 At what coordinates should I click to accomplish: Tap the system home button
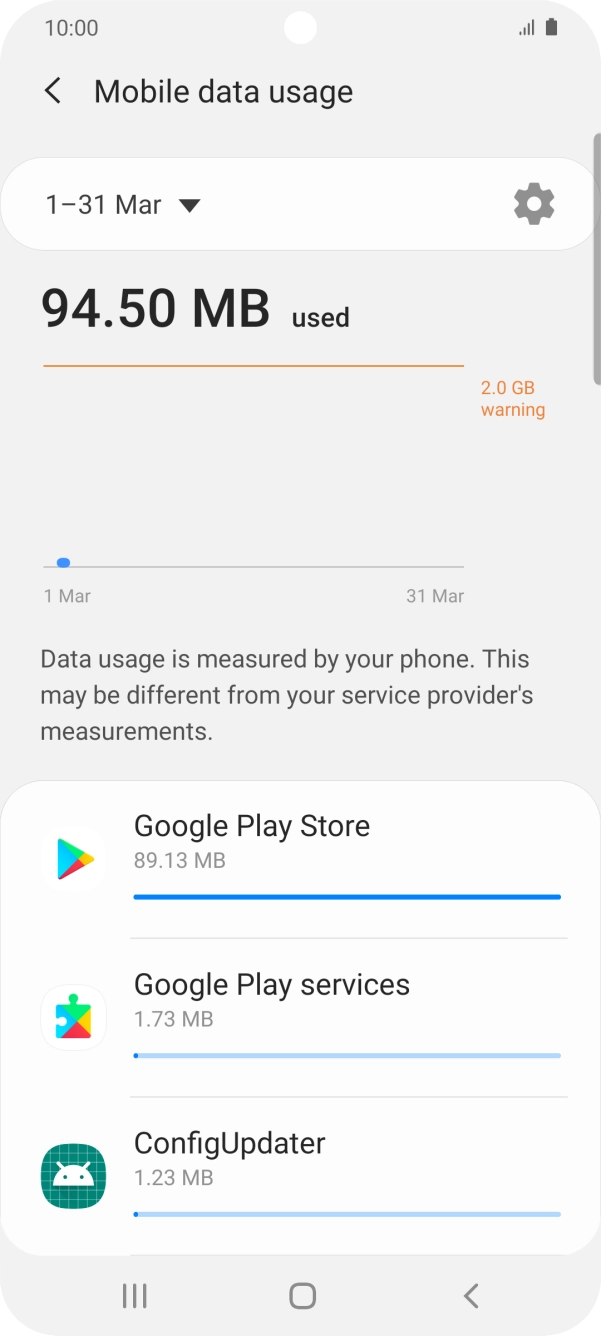click(x=301, y=1296)
